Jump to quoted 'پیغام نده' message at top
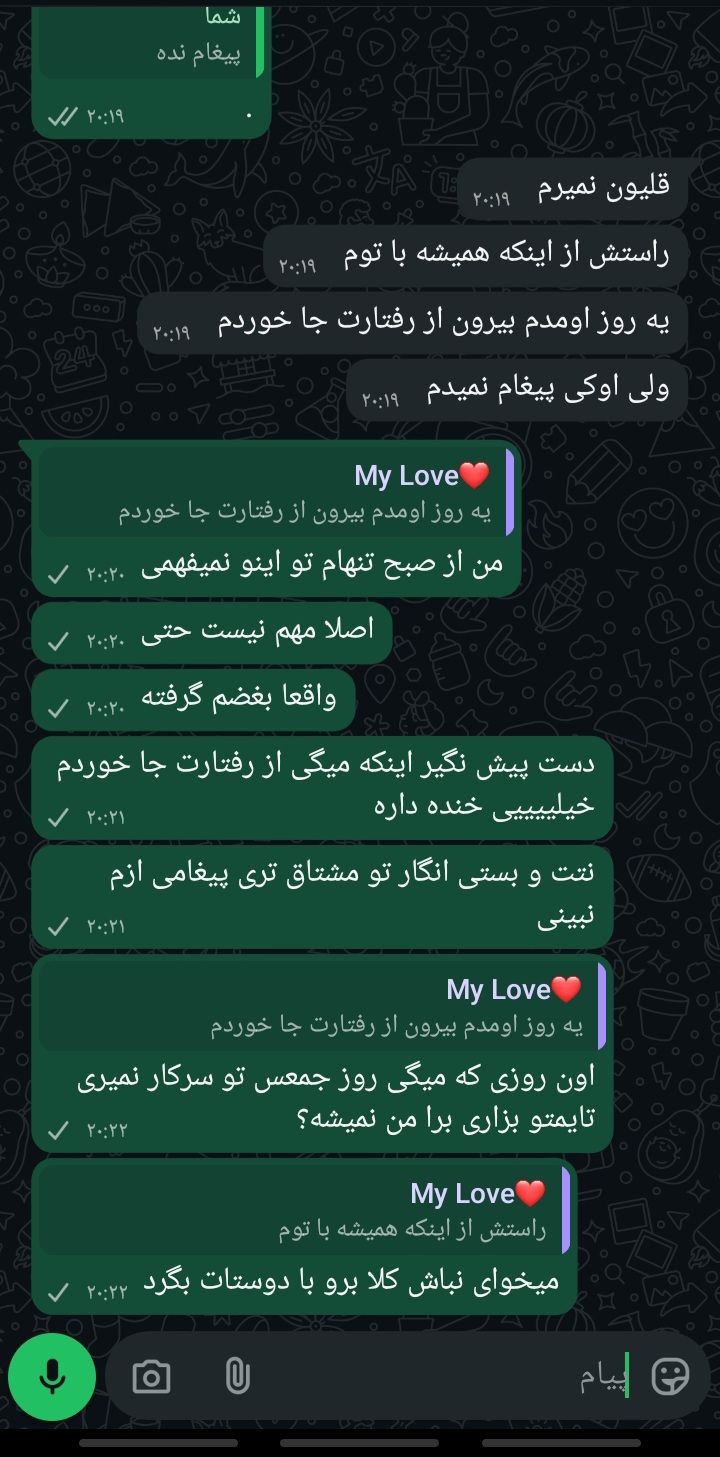 click(150, 40)
